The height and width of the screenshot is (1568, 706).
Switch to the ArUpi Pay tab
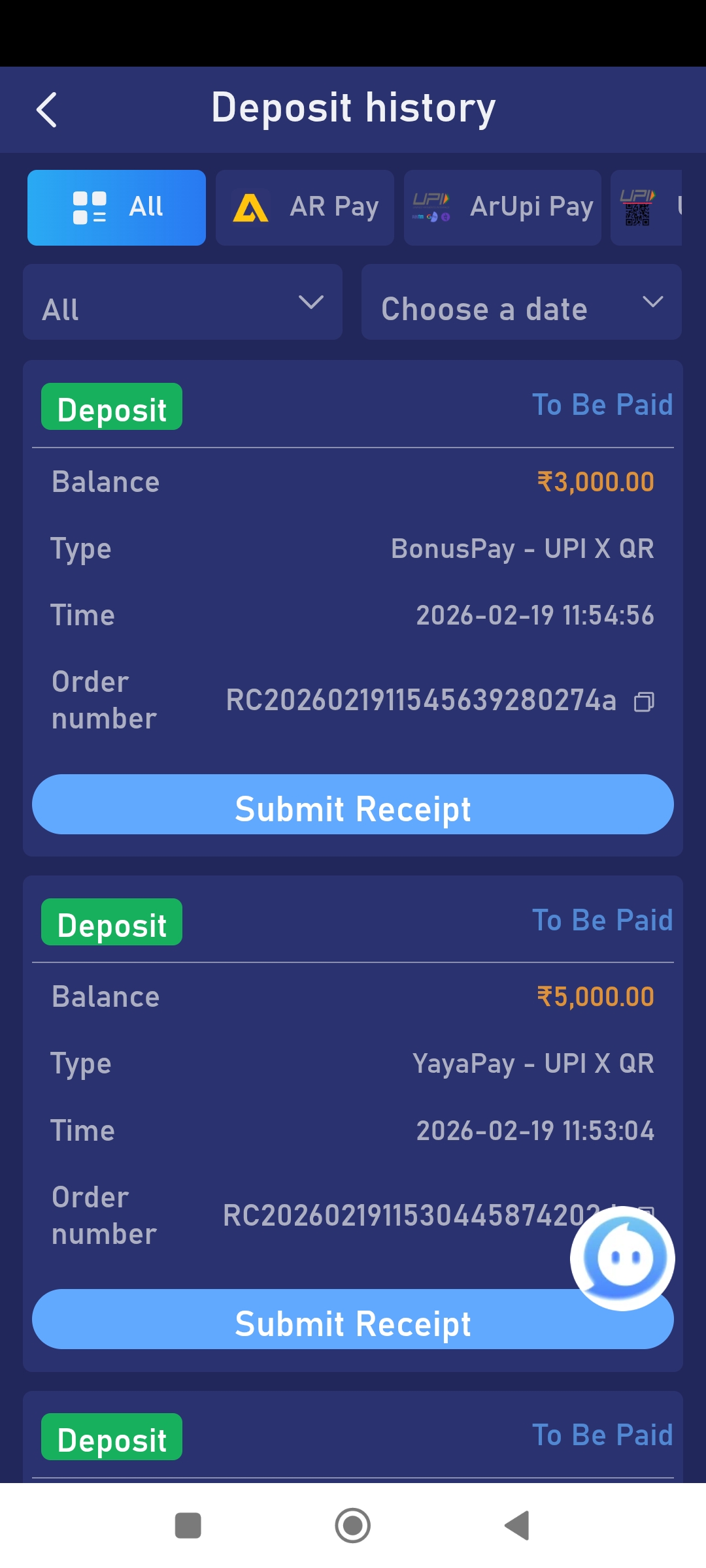coord(502,208)
